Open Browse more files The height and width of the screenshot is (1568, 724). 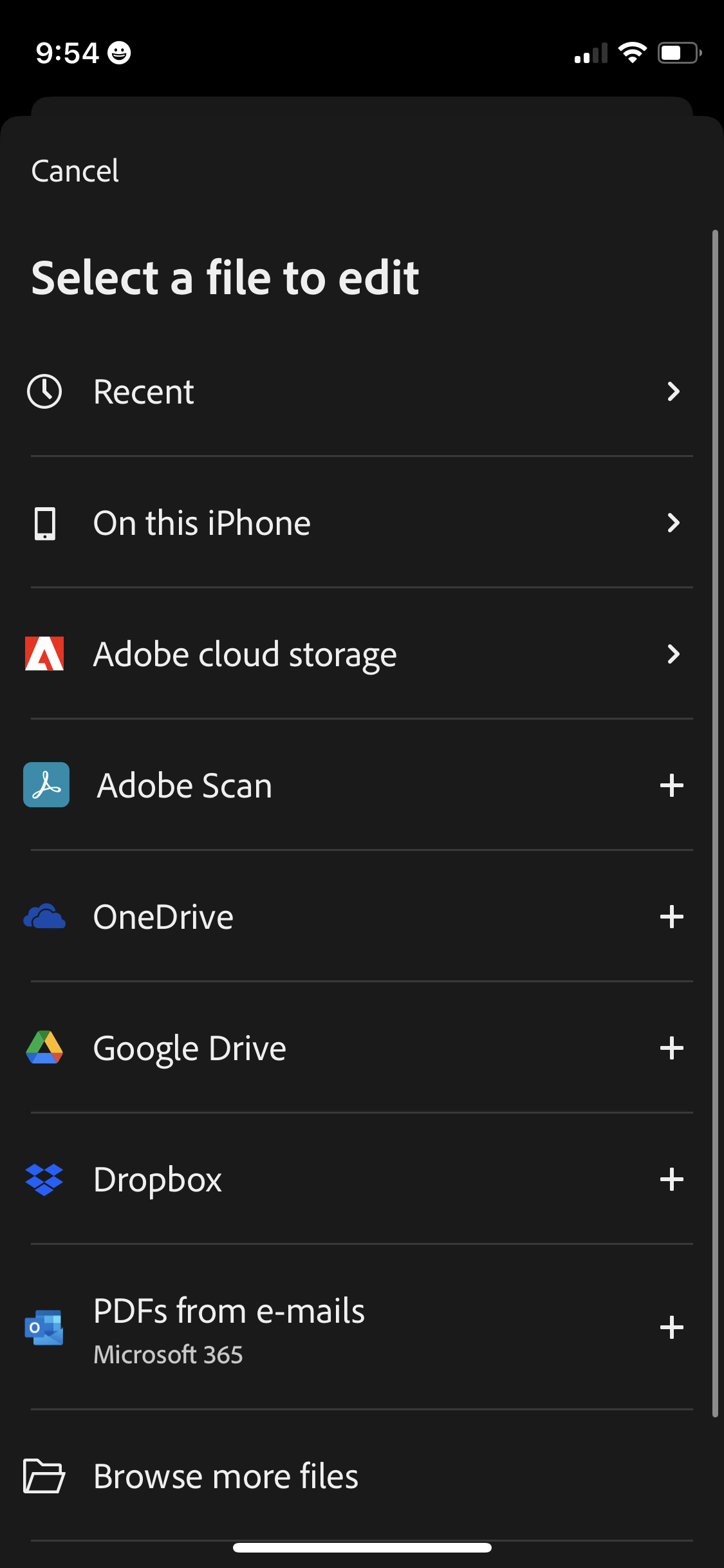[226, 1476]
